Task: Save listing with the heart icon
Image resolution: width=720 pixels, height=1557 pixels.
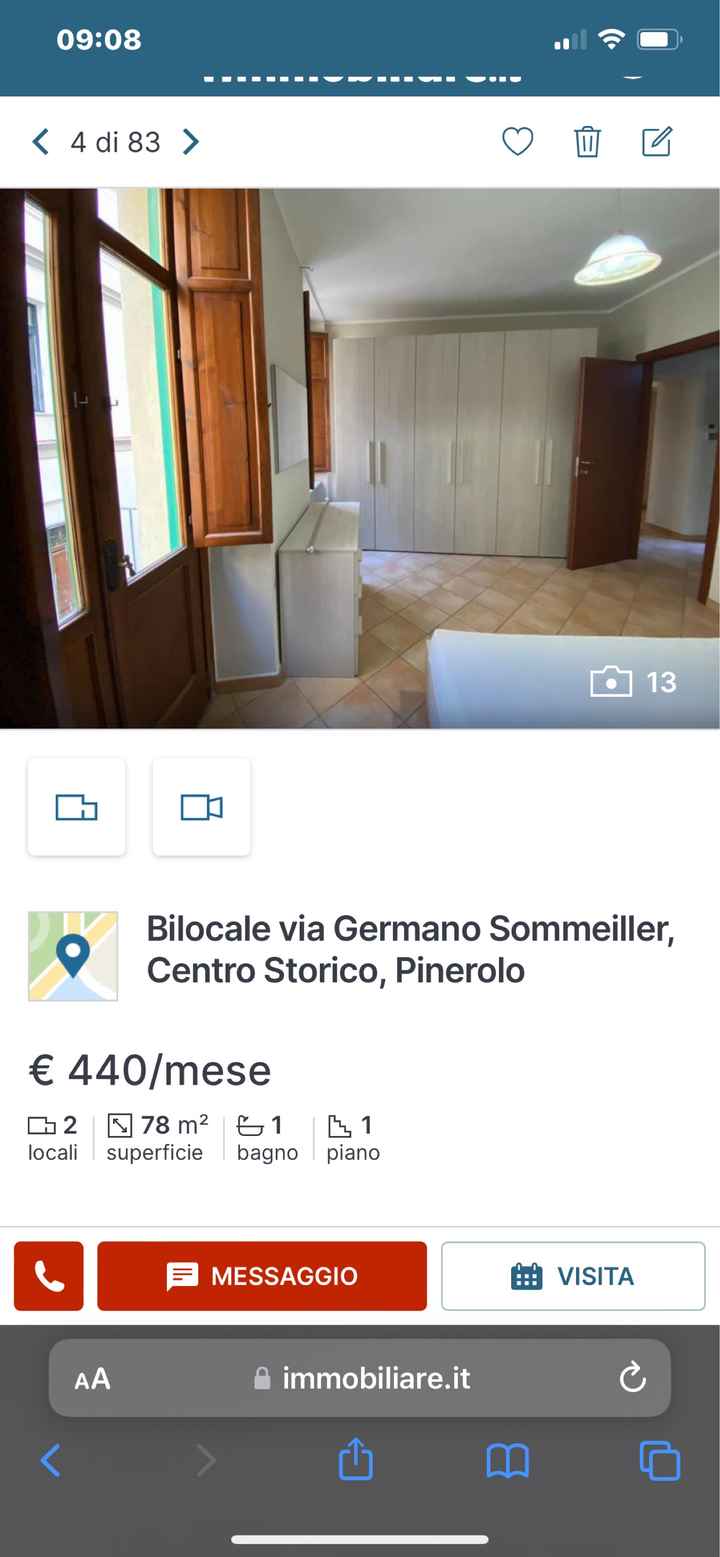Action: [517, 142]
